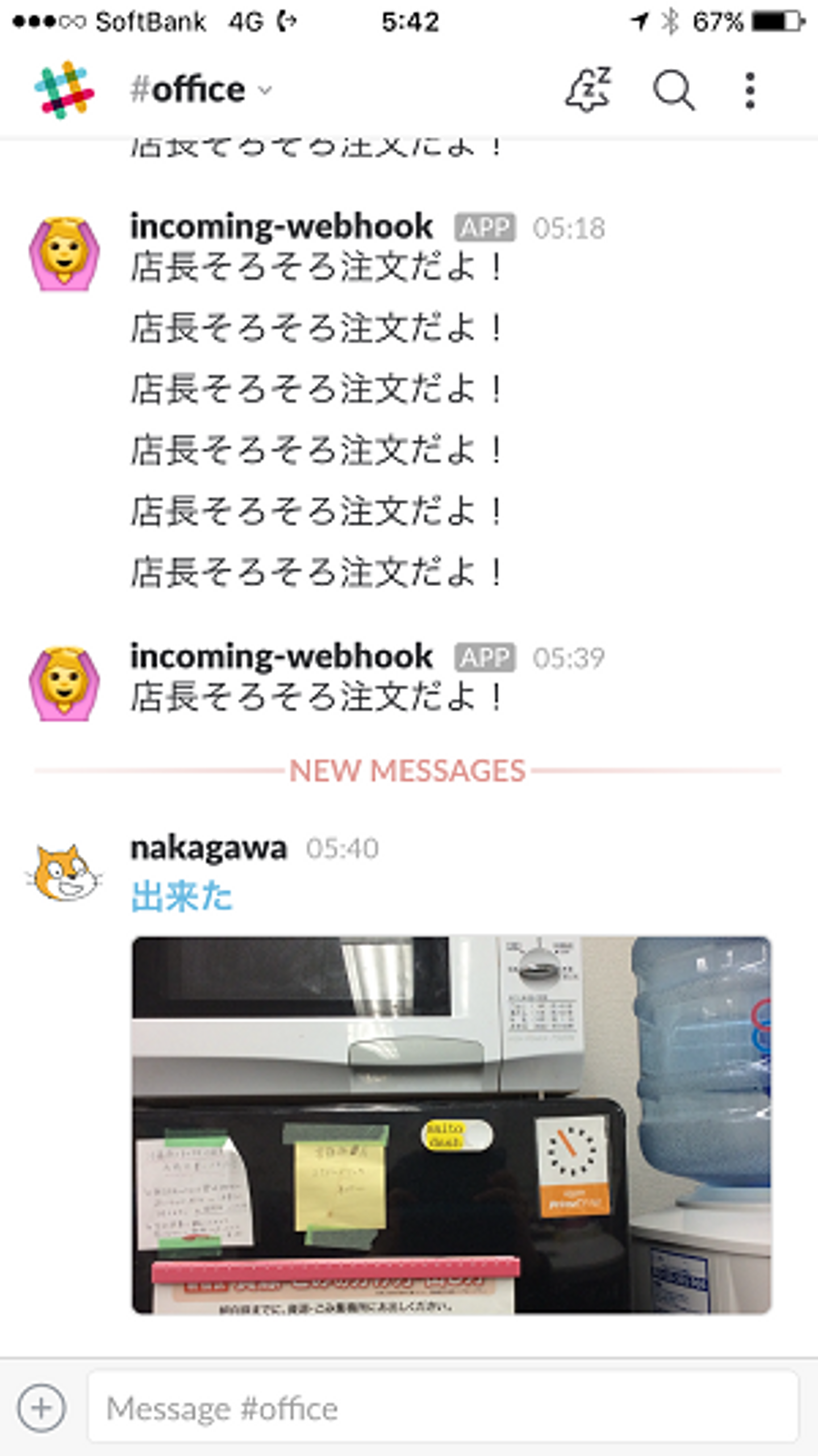
Task: Open the search magnifier
Action: click(x=673, y=90)
